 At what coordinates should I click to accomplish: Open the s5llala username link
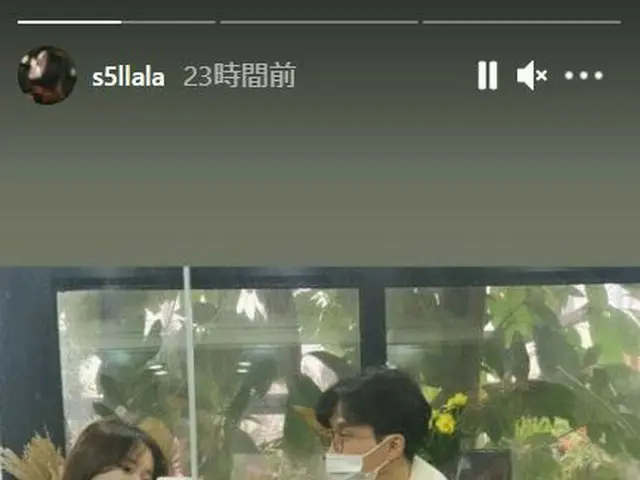click(128, 77)
